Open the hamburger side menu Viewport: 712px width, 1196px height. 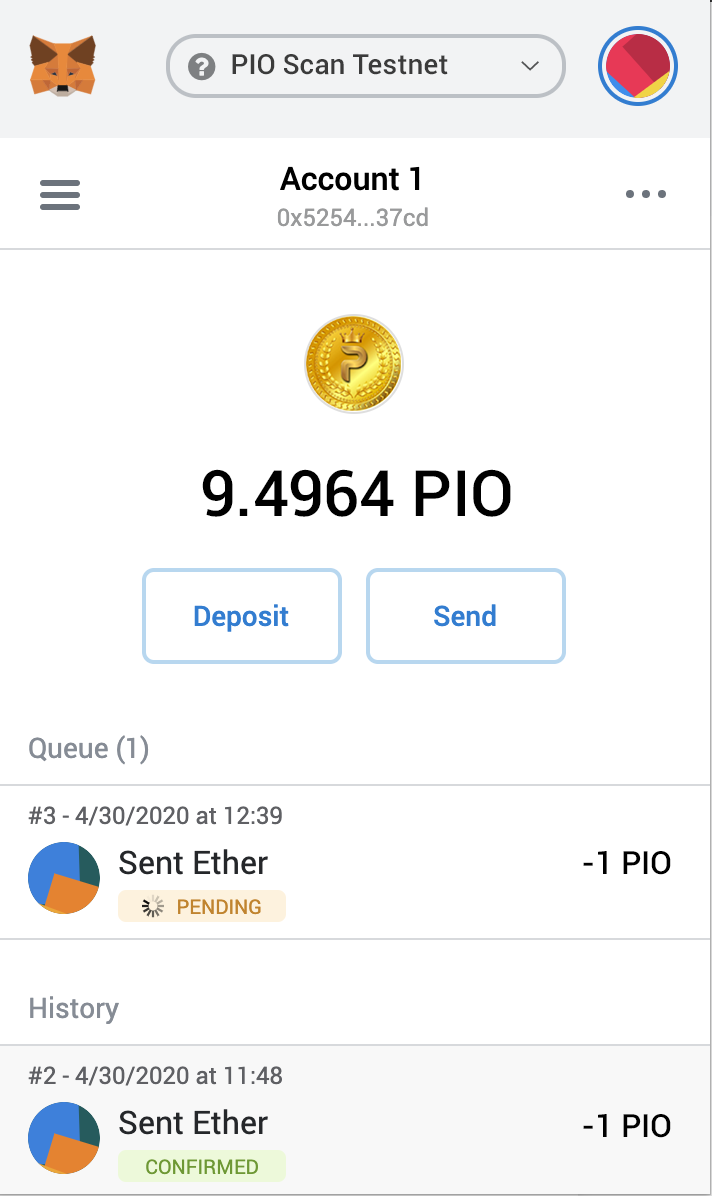pos(60,194)
